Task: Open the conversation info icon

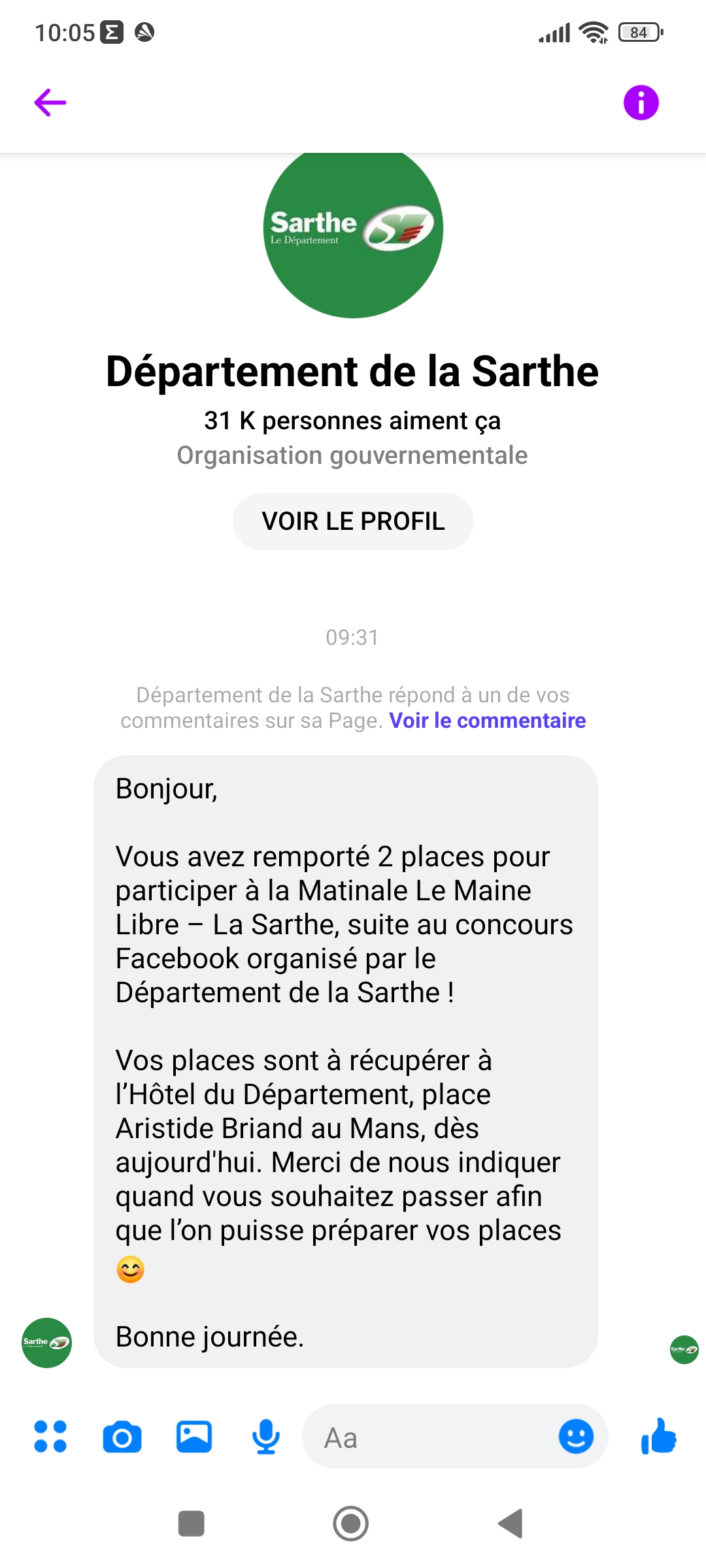Action: point(641,103)
